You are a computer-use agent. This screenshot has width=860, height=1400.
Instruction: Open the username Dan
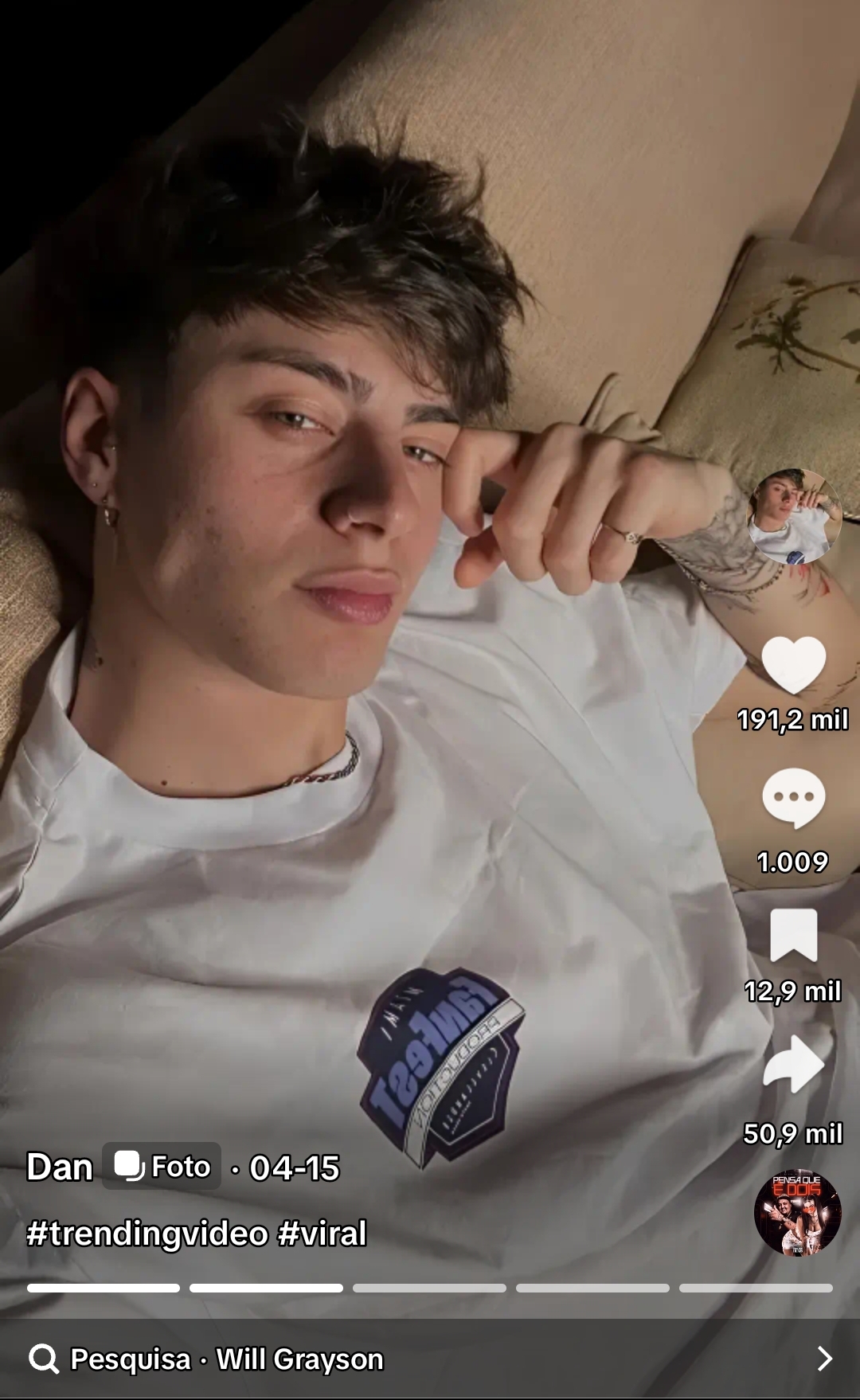[x=60, y=1167]
